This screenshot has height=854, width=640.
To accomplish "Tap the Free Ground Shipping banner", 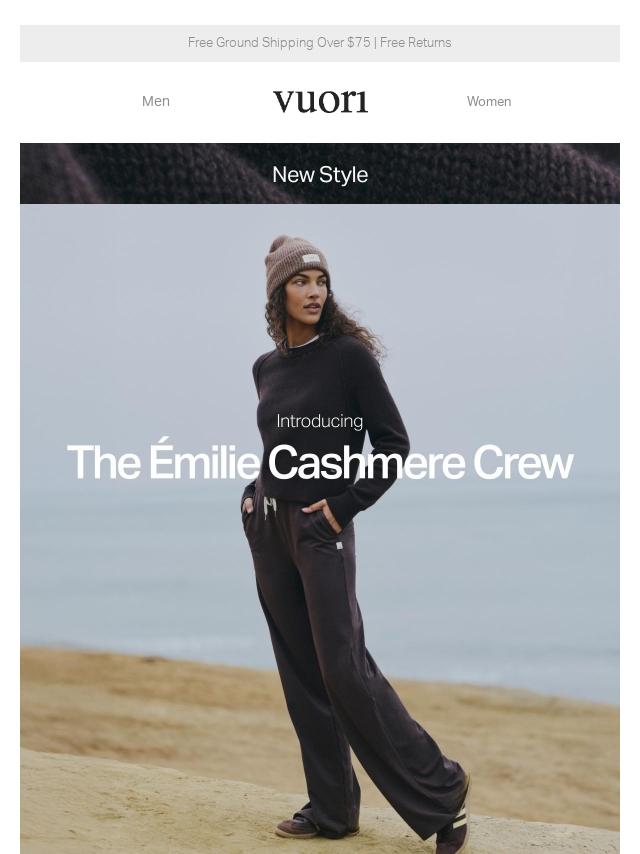I will coord(320,43).
